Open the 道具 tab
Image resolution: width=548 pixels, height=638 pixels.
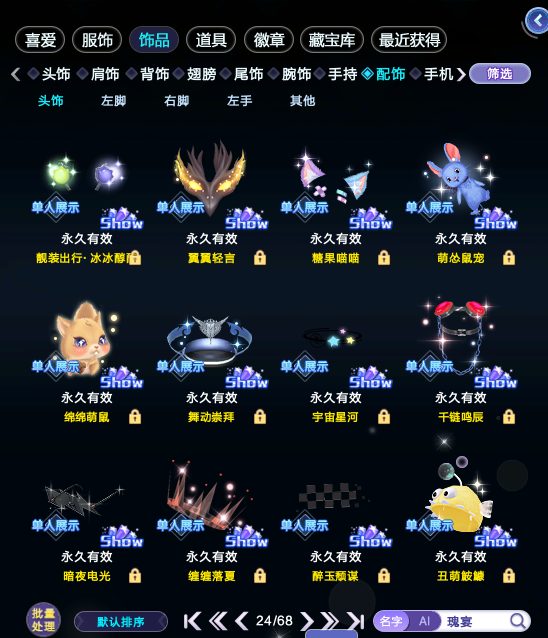211,40
